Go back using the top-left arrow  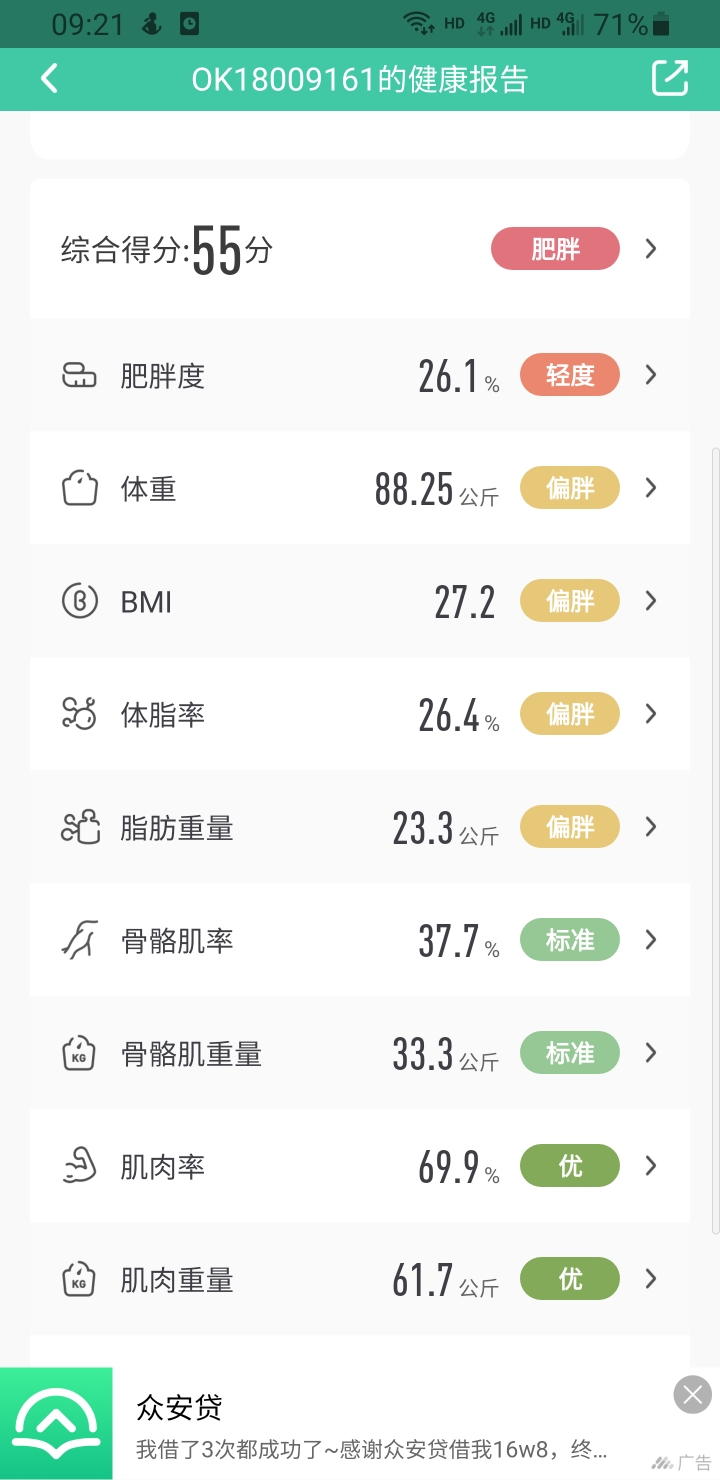coord(49,79)
